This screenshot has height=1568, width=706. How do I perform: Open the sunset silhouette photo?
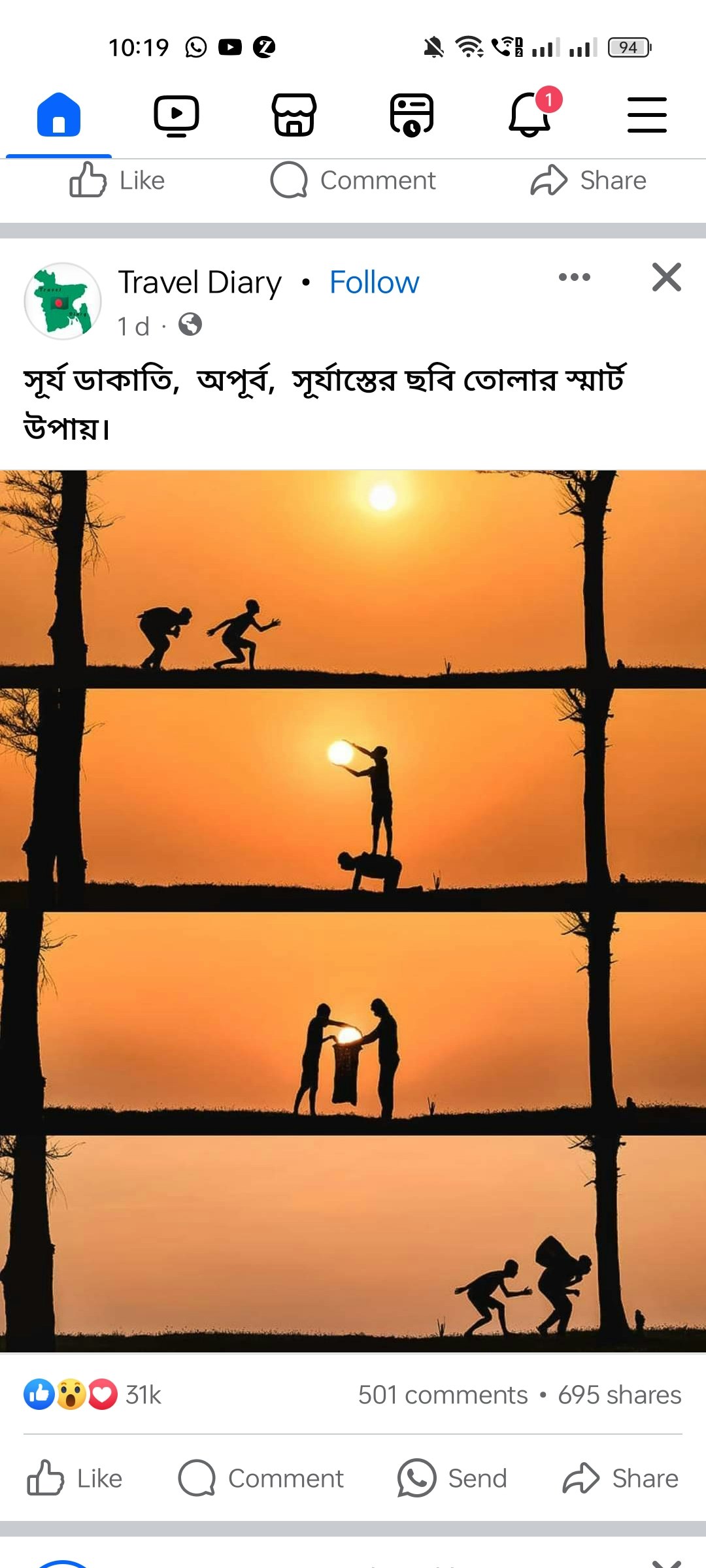353,911
